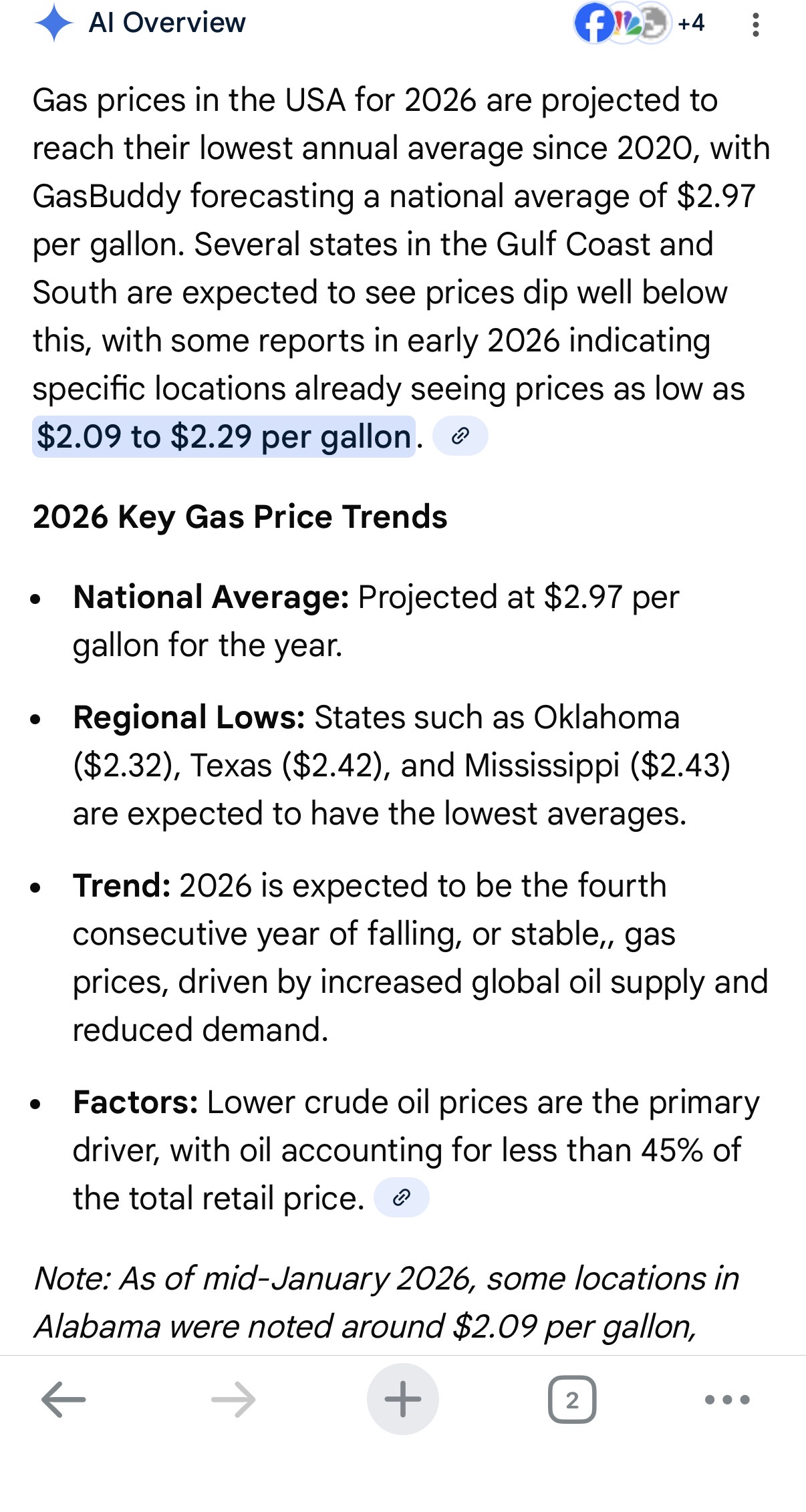Tap the browser forward arrow
The width and height of the screenshot is (806, 1512).
point(233,1399)
